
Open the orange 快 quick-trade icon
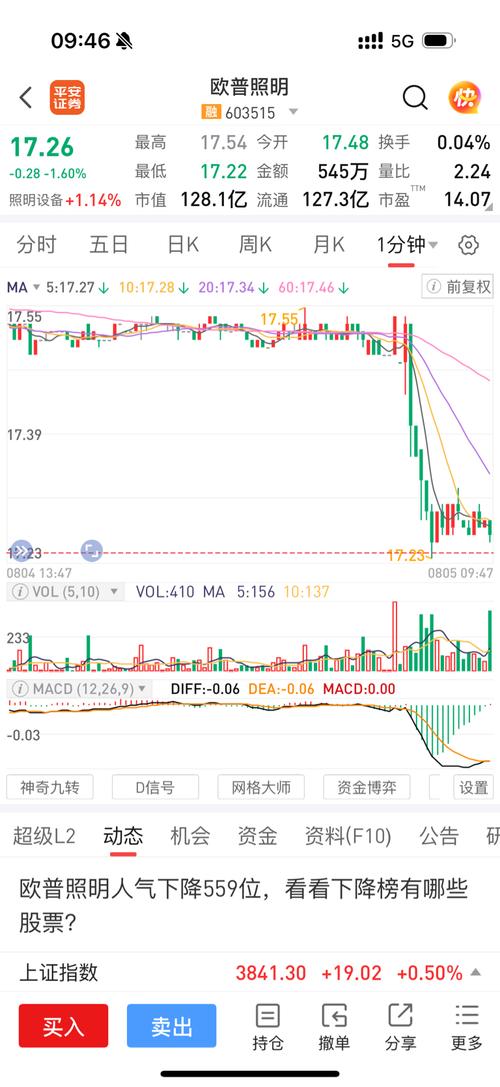click(x=465, y=98)
